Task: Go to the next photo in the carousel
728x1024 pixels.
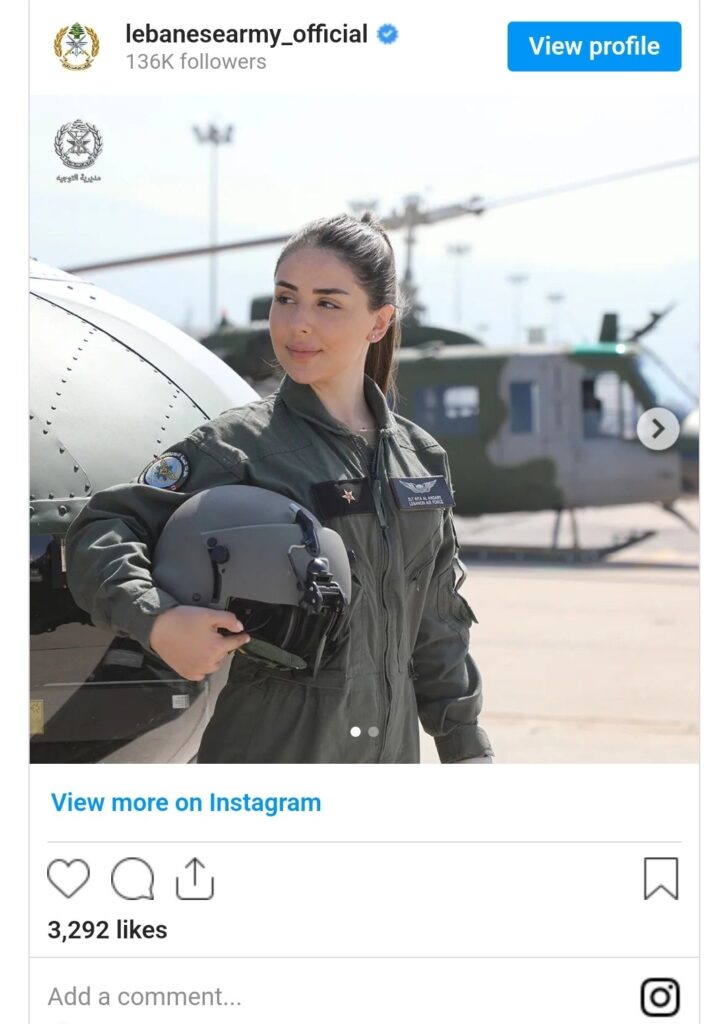Action: pyautogui.click(x=657, y=429)
